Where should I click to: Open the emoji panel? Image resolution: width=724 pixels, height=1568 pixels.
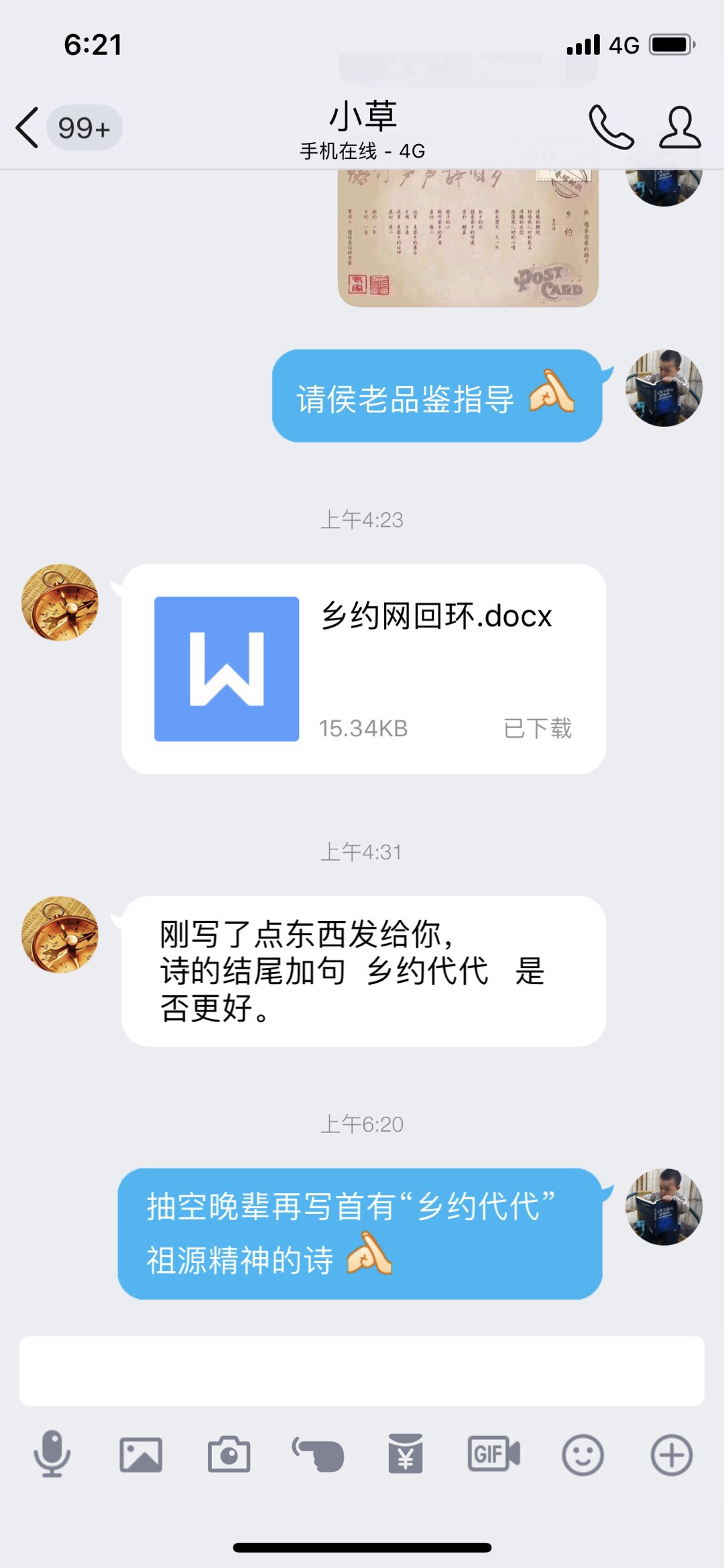[583, 1455]
